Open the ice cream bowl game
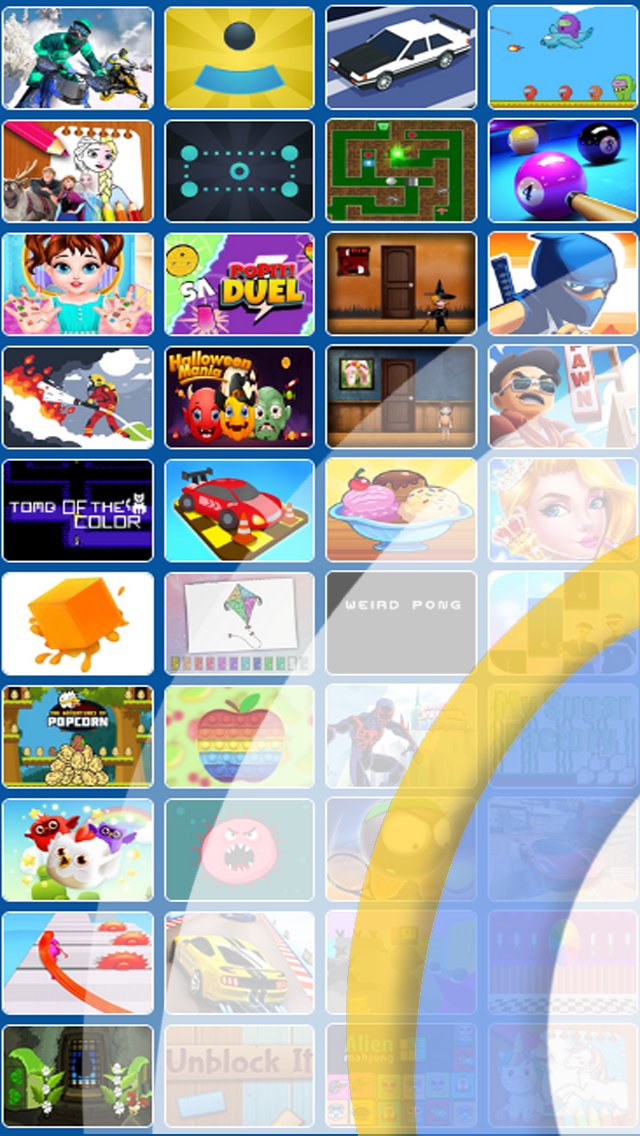Viewport: 640px width, 1136px height. (401, 510)
